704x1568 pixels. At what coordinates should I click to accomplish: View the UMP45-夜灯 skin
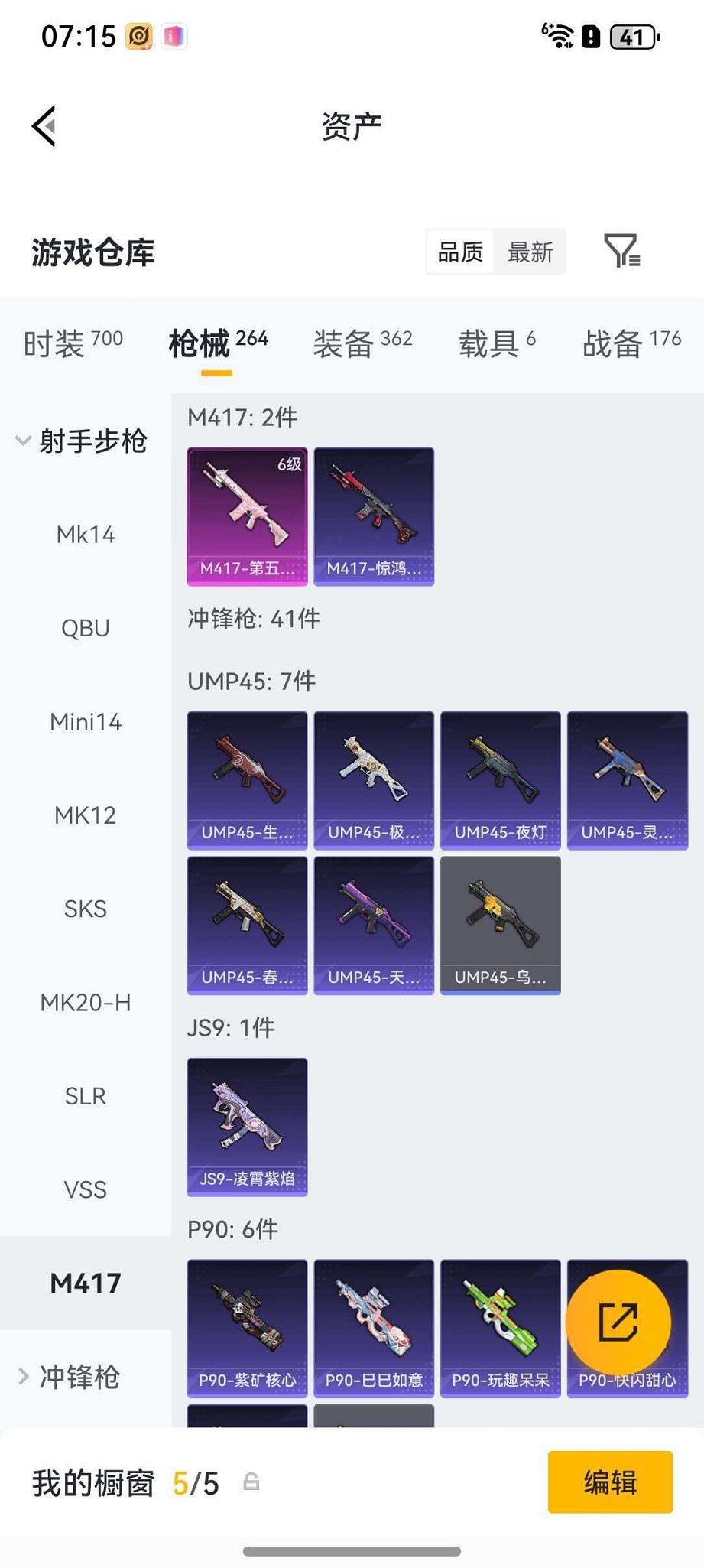click(x=501, y=780)
